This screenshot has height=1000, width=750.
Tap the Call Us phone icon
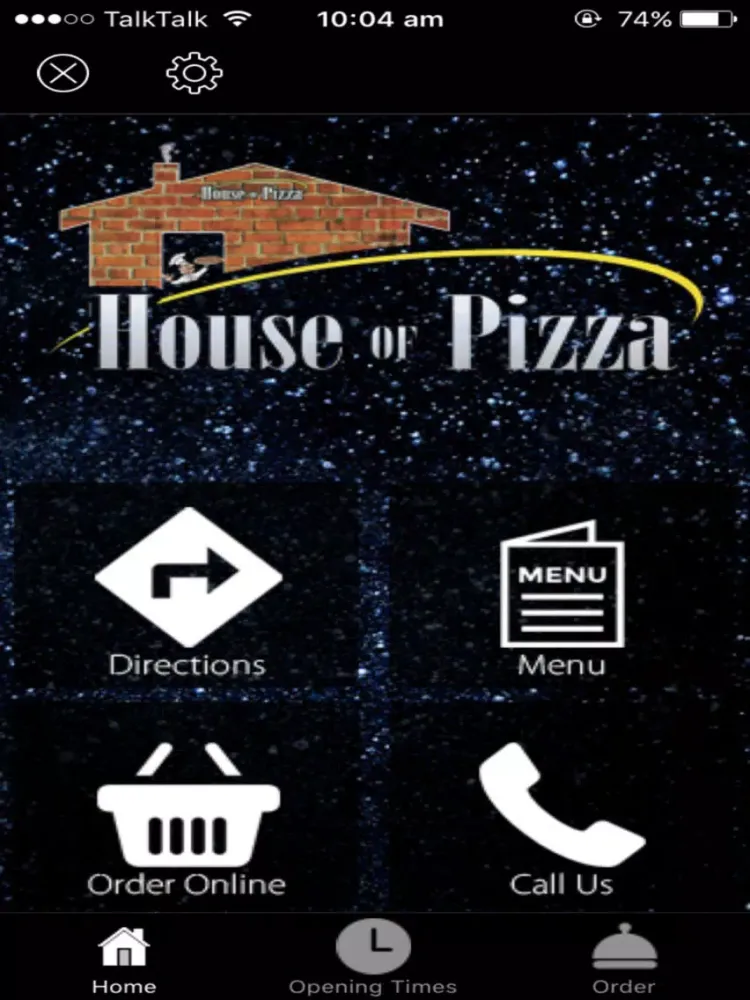coord(562,800)
